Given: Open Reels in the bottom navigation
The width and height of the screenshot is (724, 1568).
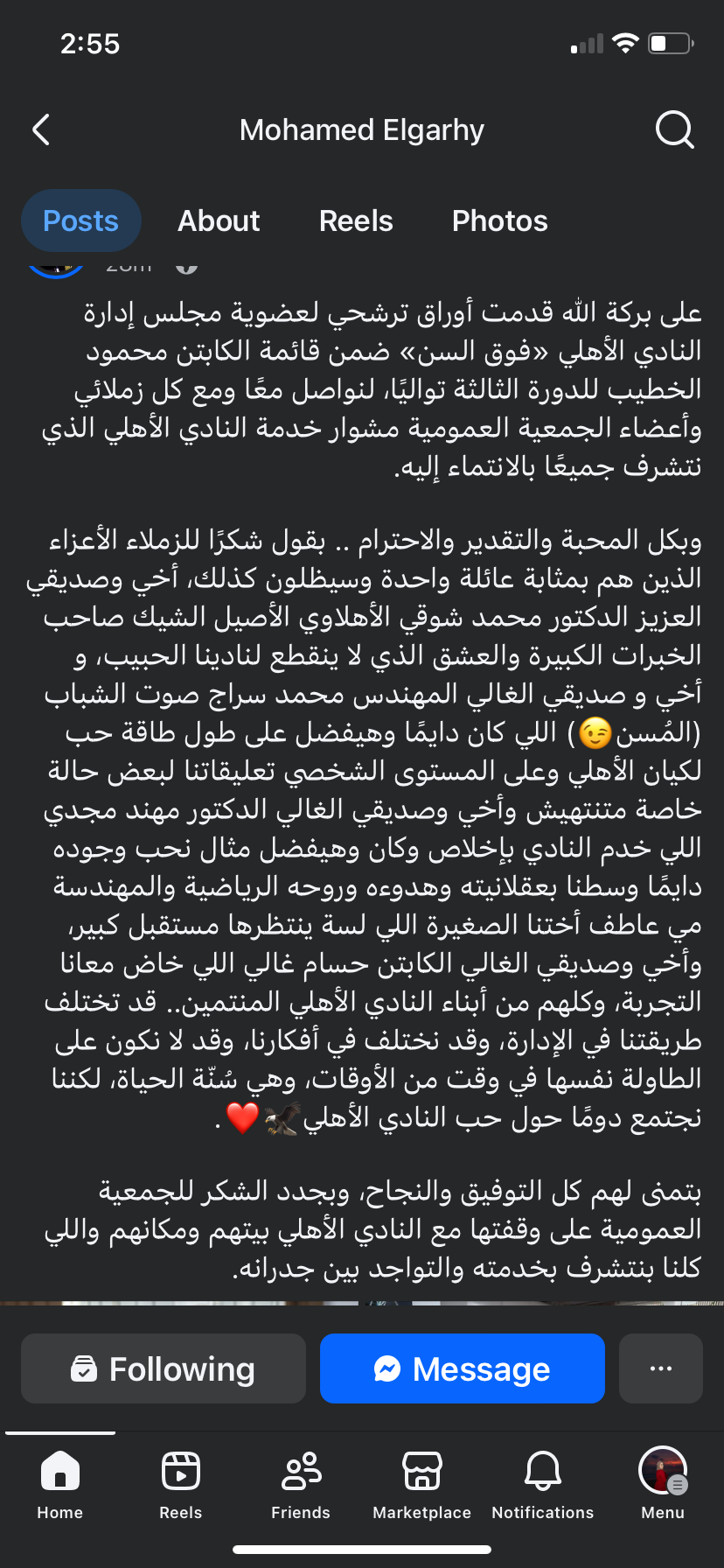Looking at the screenshot, I should 181,1484.
